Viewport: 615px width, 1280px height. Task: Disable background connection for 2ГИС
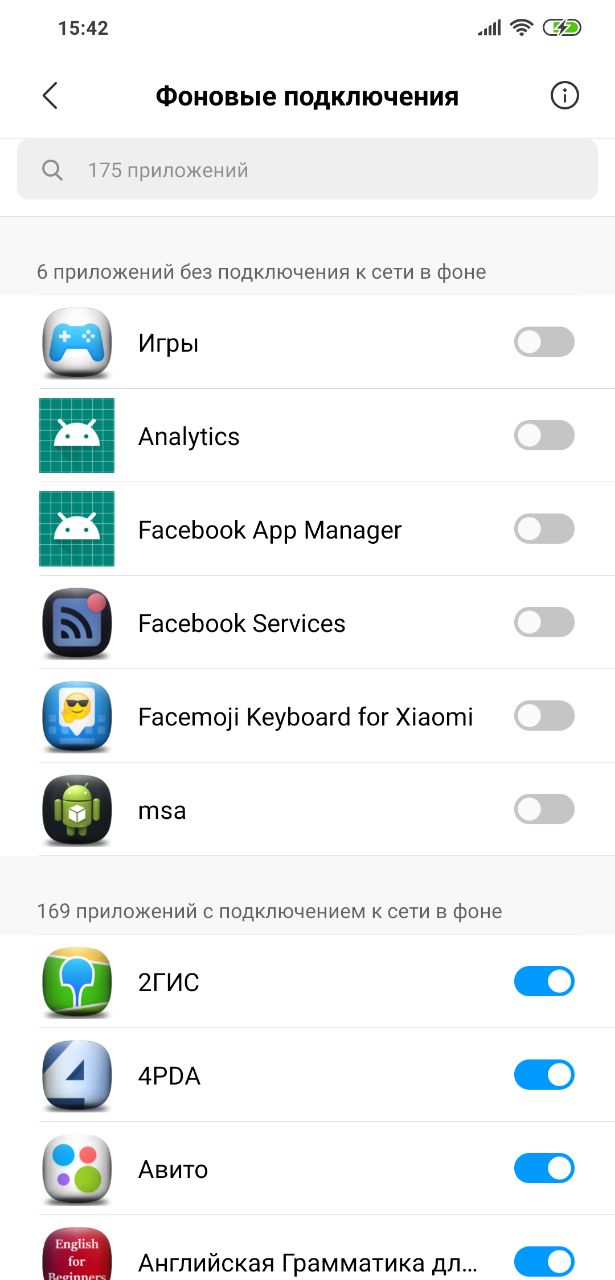(x=544, y=982)
